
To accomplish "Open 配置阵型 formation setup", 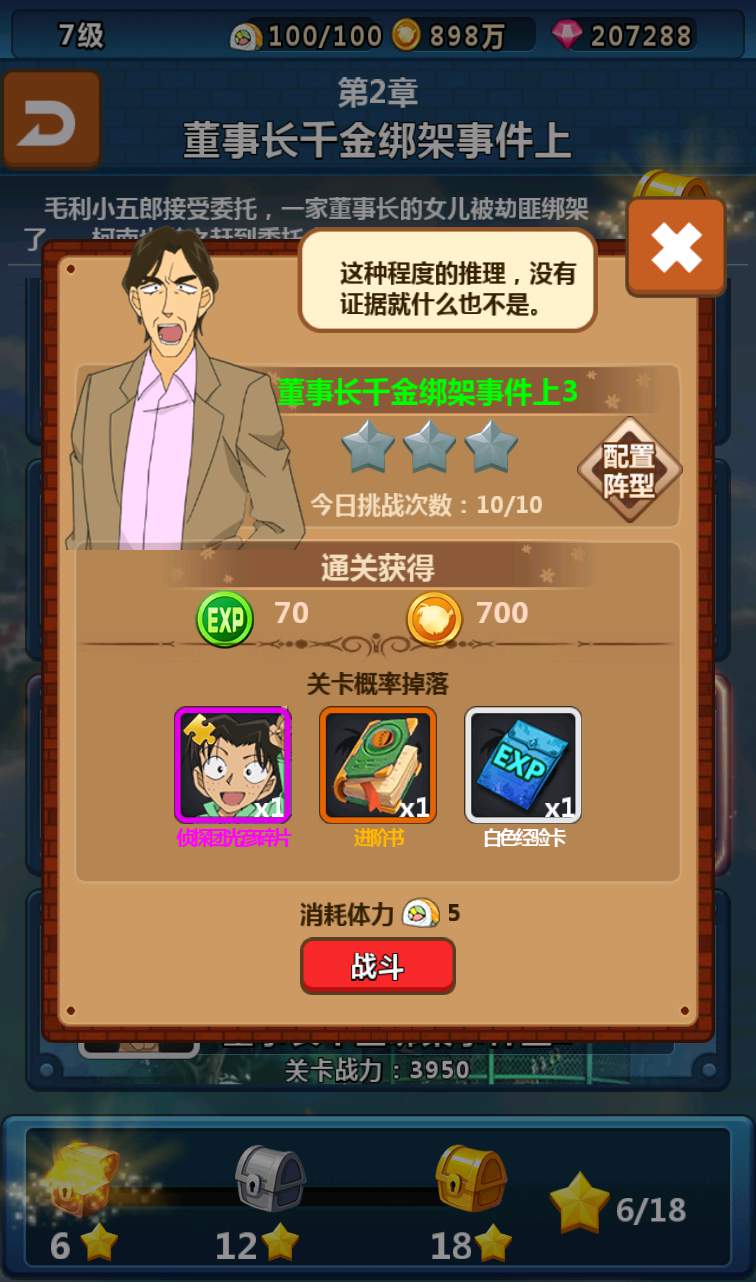I will pos(629,470).
